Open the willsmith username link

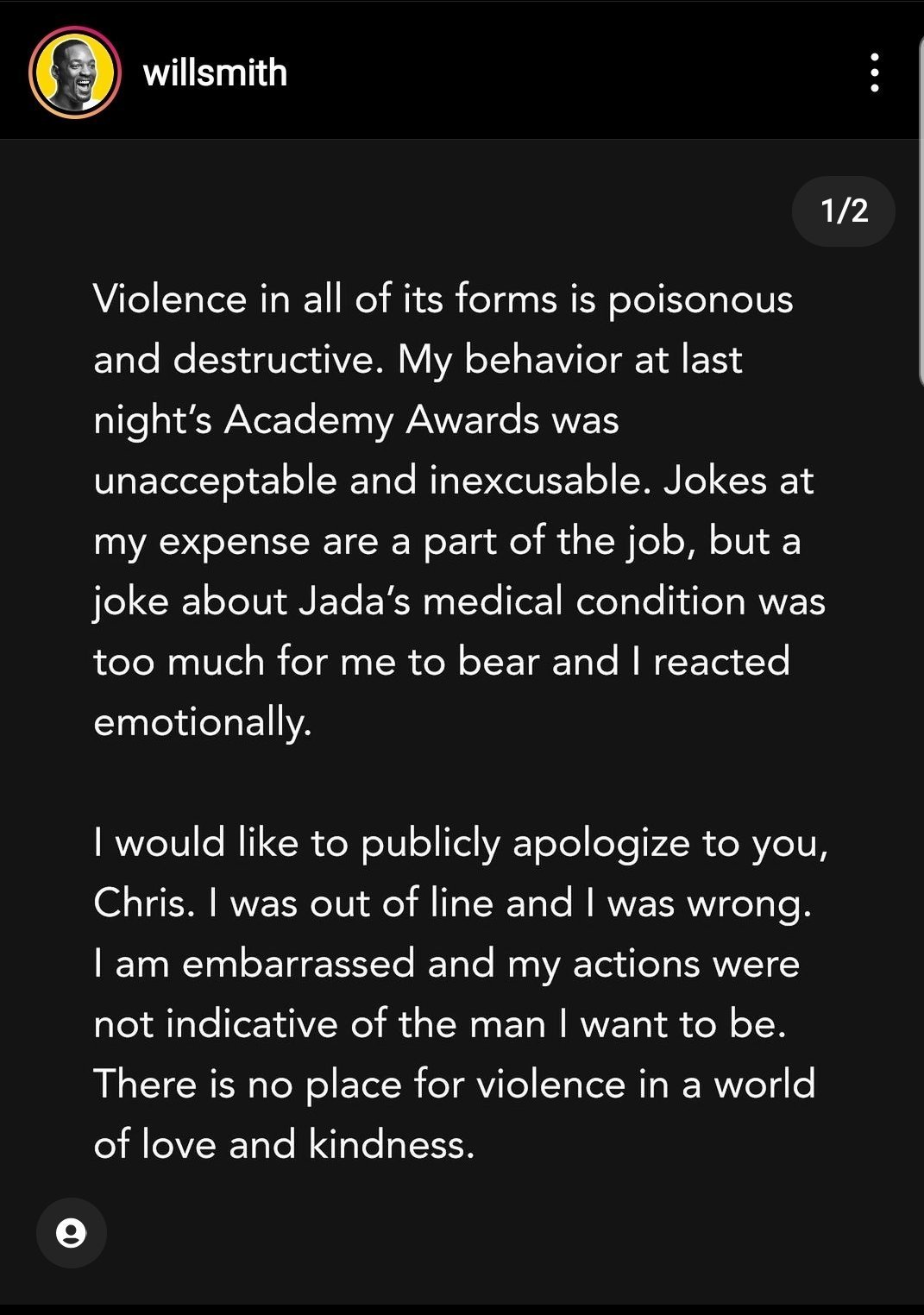pyautogui.click(x=215, y=73)
